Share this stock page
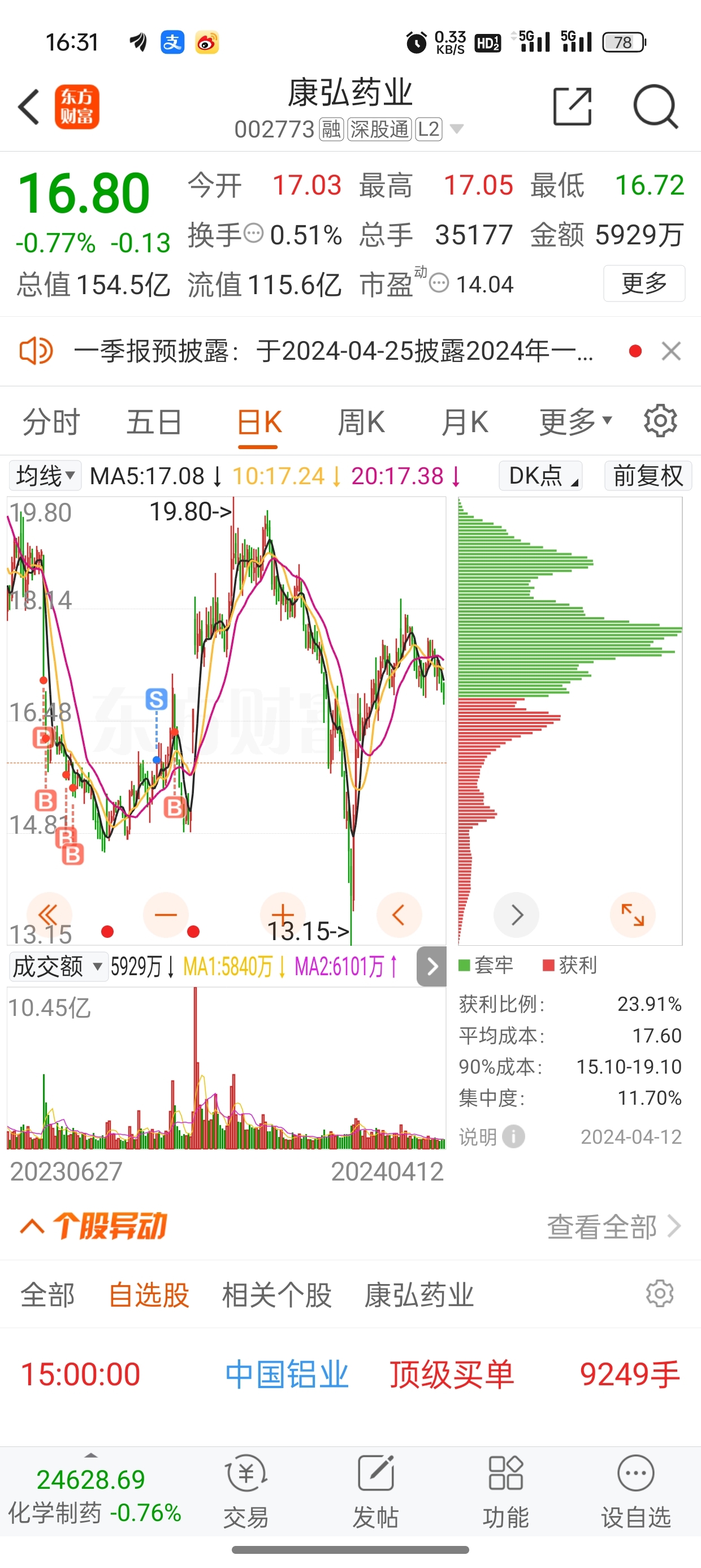 click(572, 107)
